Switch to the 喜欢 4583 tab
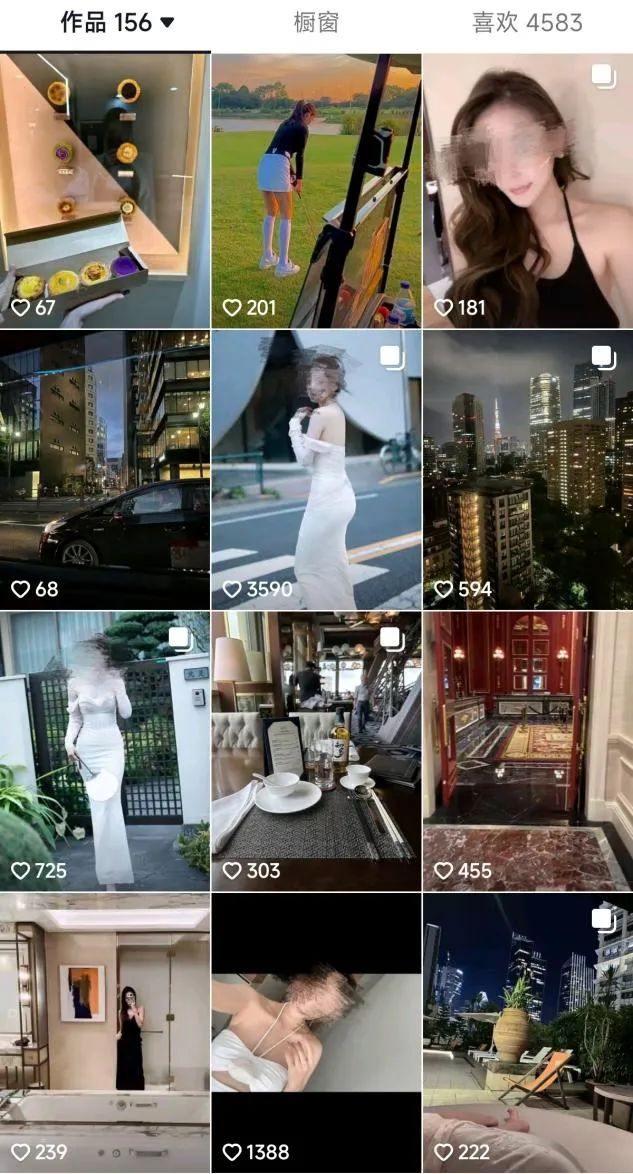Screen dimensions: 633x1174 tap(527, 22)
